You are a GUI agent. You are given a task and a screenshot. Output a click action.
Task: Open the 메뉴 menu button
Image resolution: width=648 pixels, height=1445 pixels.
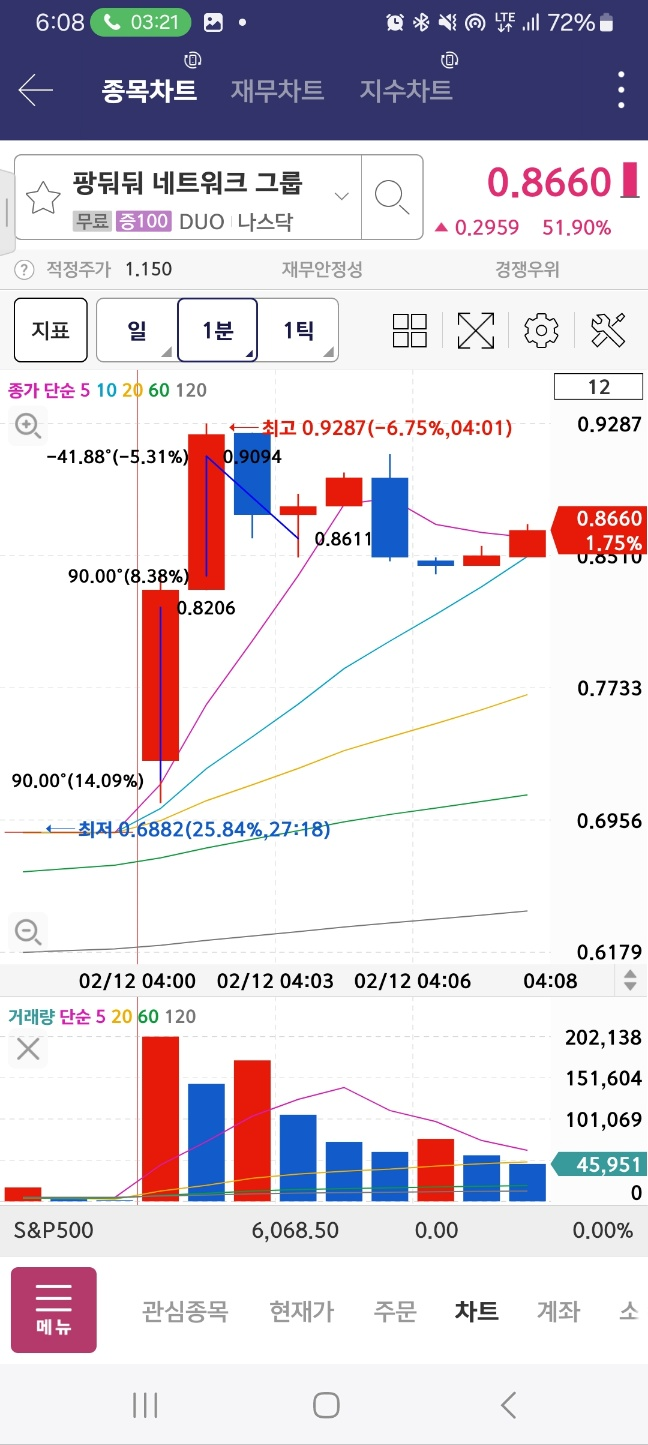tap(54, 1311)
